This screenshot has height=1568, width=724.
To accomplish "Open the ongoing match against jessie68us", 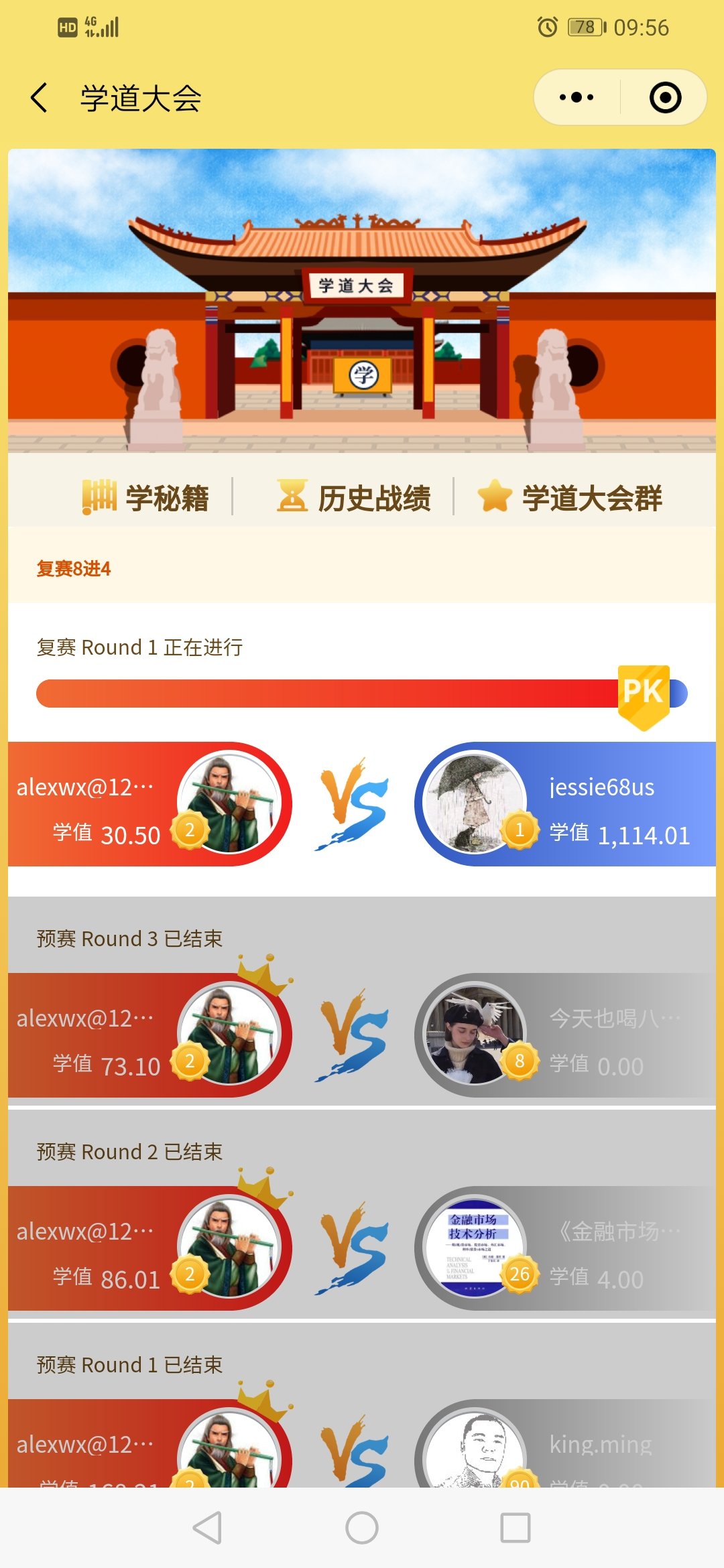I will coord(362,803).
